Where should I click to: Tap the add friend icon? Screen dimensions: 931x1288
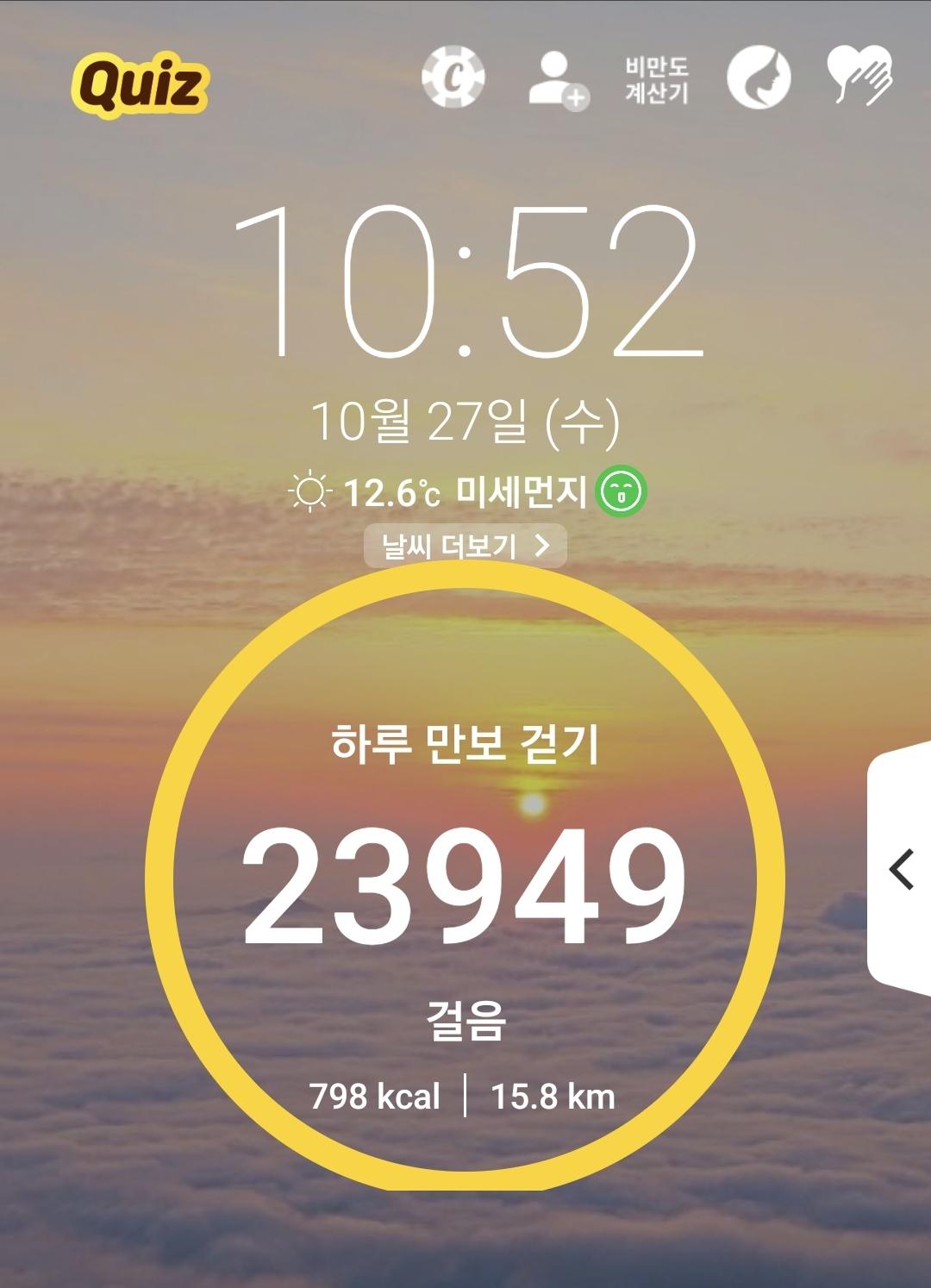[x=558, y=79]
